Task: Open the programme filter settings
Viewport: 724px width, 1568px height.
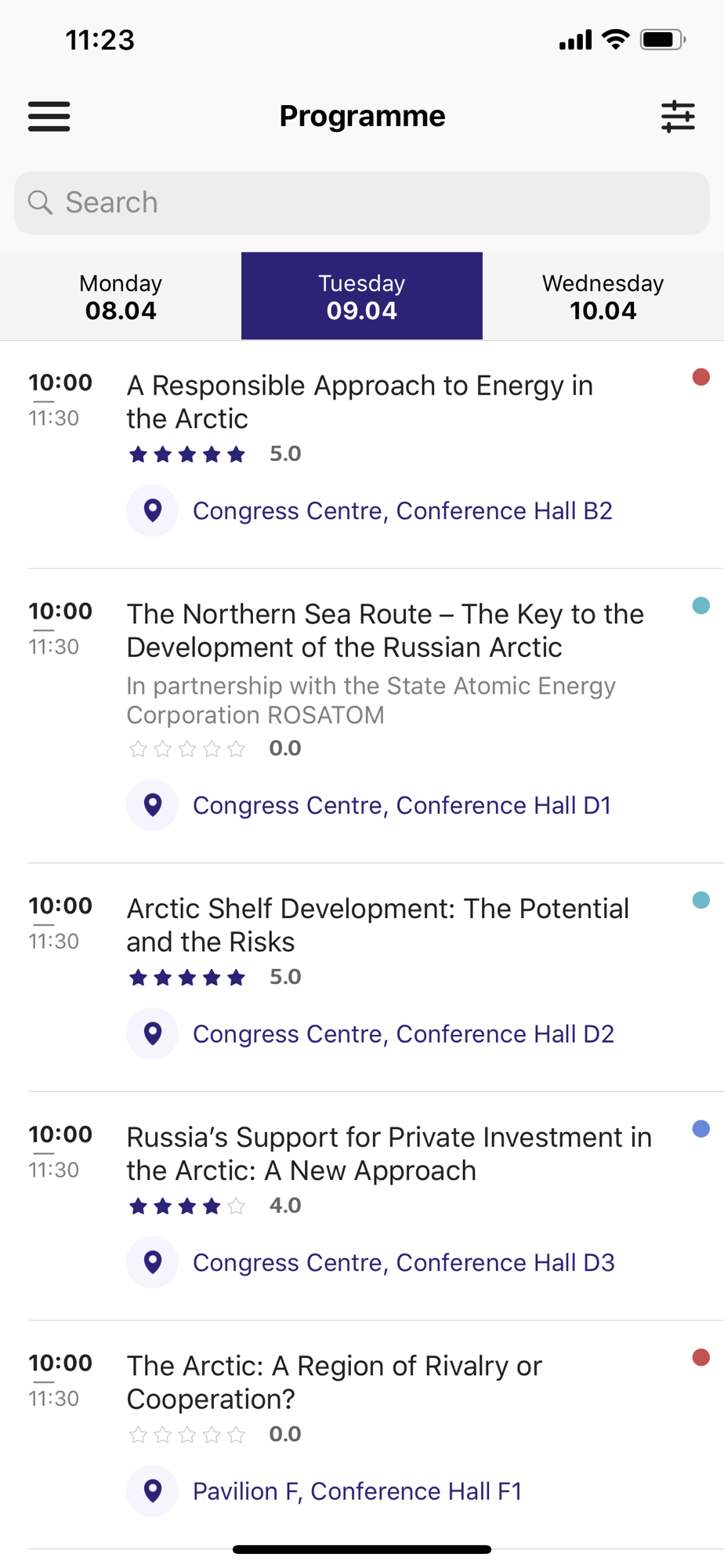Action: [677, 116]
